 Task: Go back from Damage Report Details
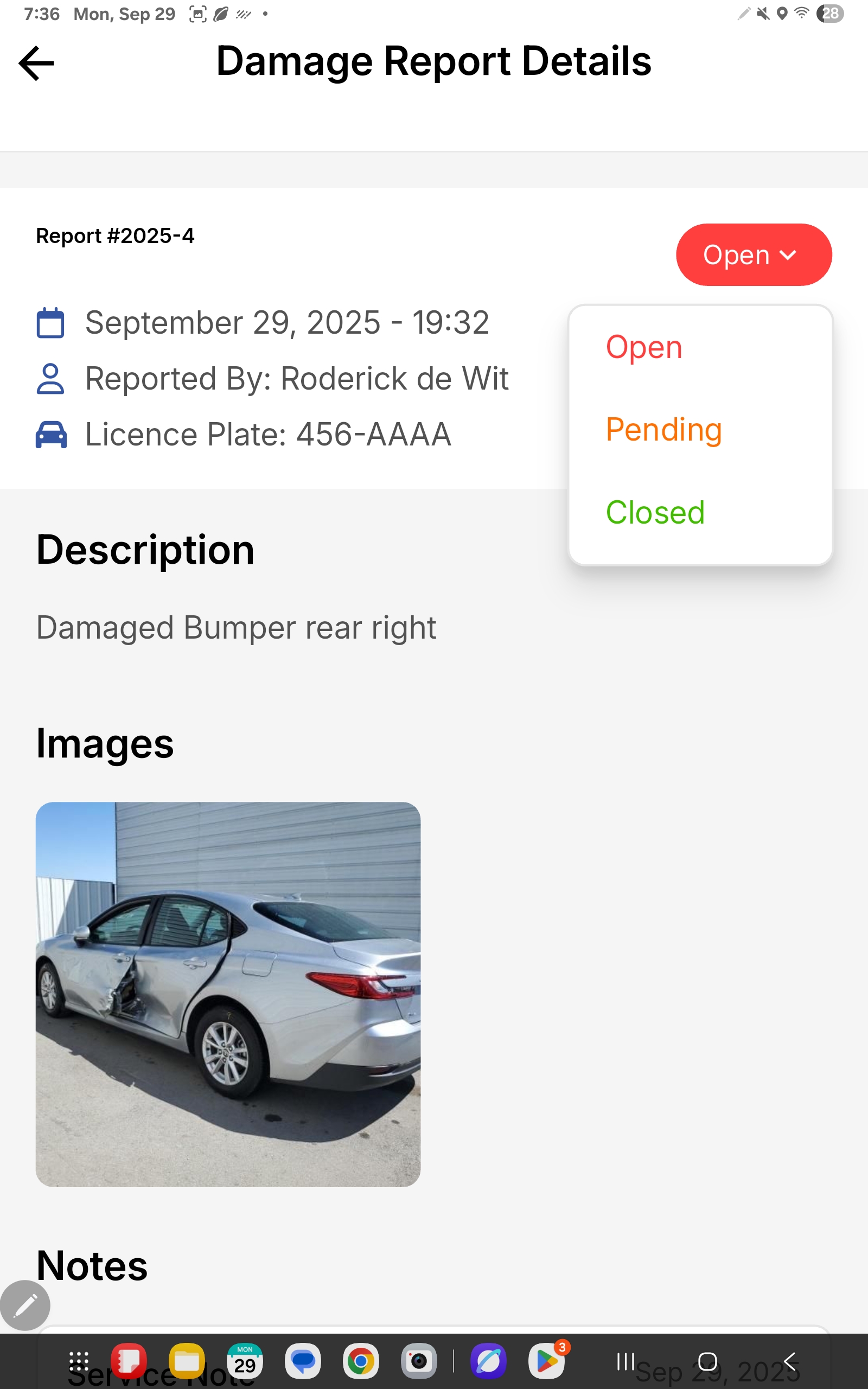36,63
